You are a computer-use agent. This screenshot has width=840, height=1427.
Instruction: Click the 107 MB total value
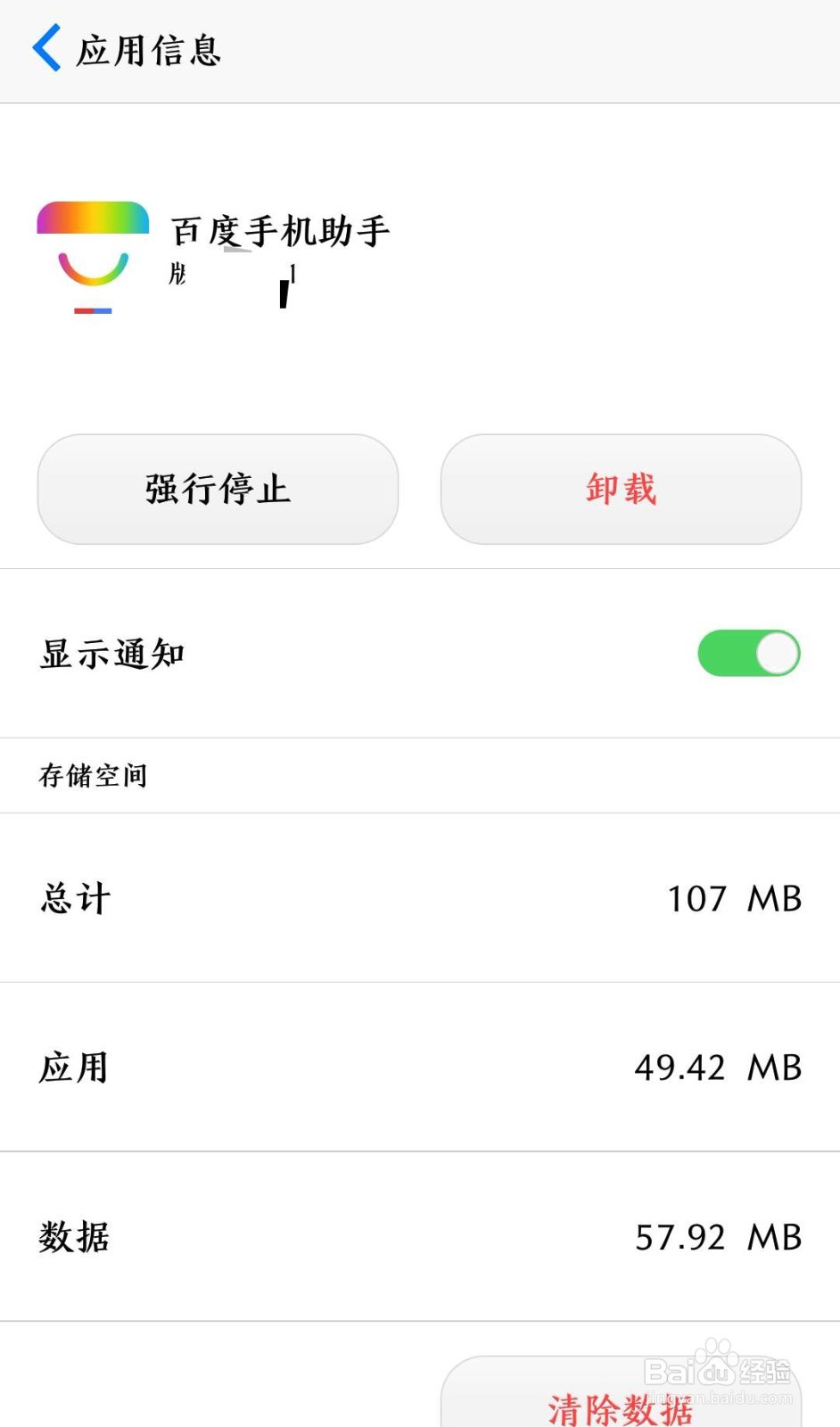733,899
